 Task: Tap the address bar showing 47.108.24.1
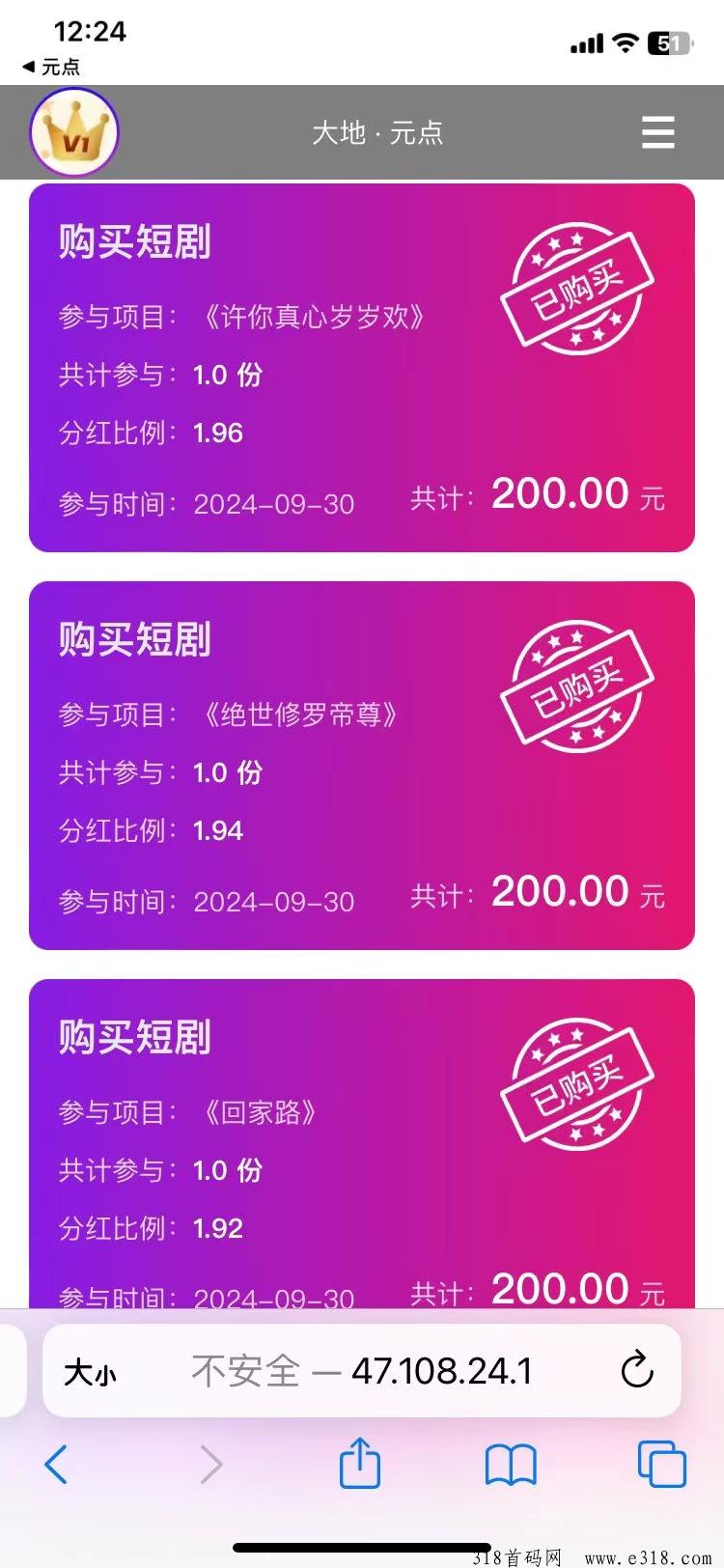click(362, 1370)
